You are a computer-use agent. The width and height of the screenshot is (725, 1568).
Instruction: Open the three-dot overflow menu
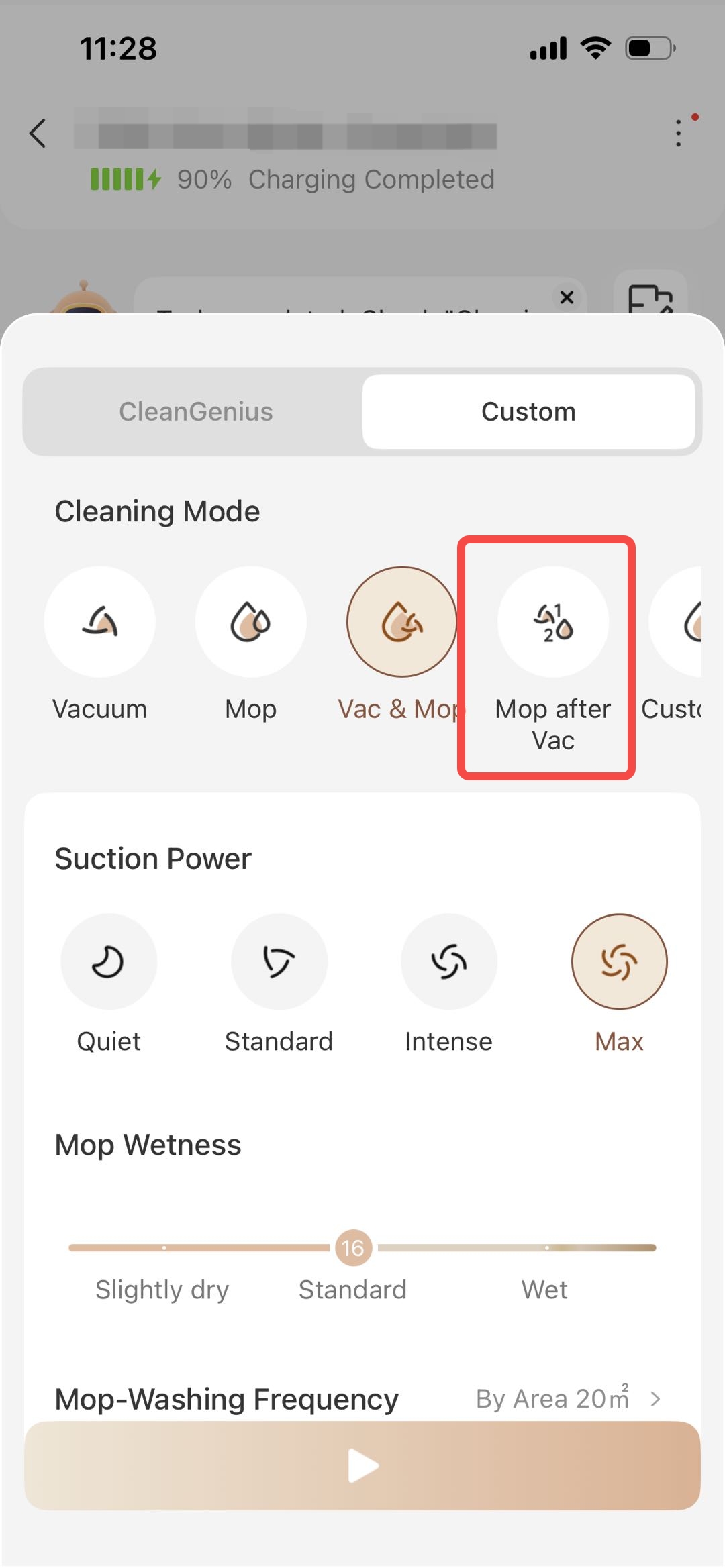tap(679, 133)
